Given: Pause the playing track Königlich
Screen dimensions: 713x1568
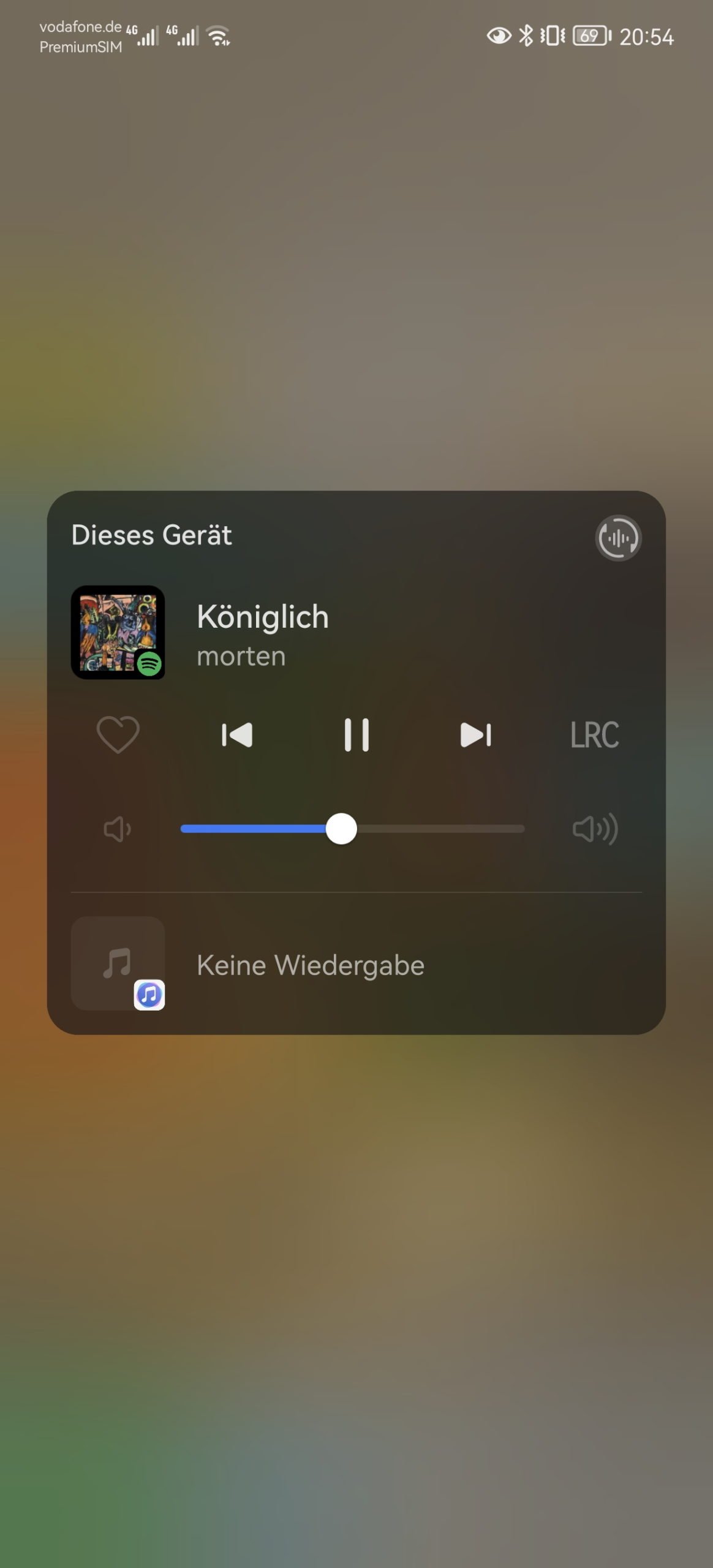Looking at the screenshot, I should pyautogui.click(x=356, y=734).
